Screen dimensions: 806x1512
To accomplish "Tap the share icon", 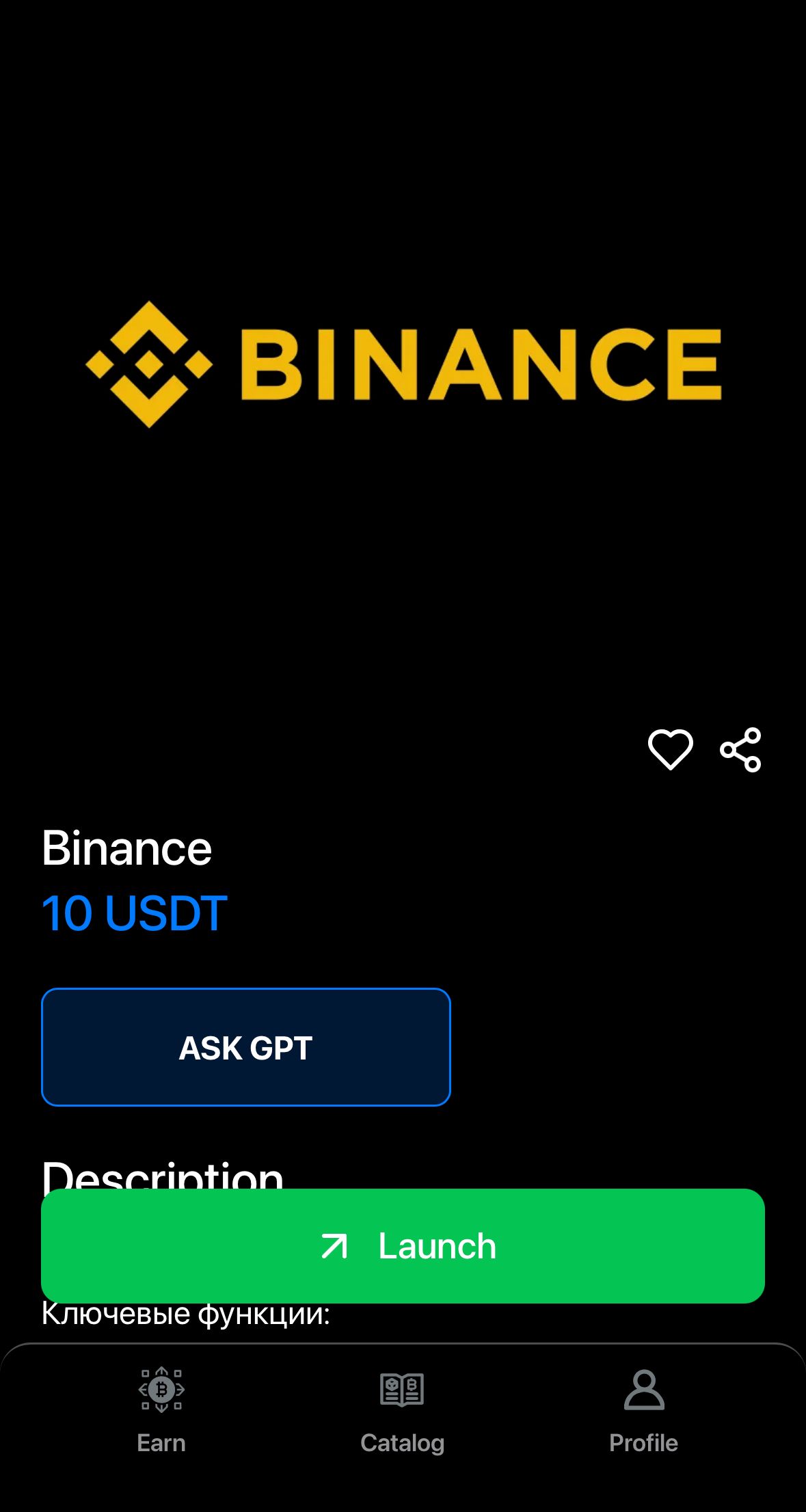I will pos(742,750).
